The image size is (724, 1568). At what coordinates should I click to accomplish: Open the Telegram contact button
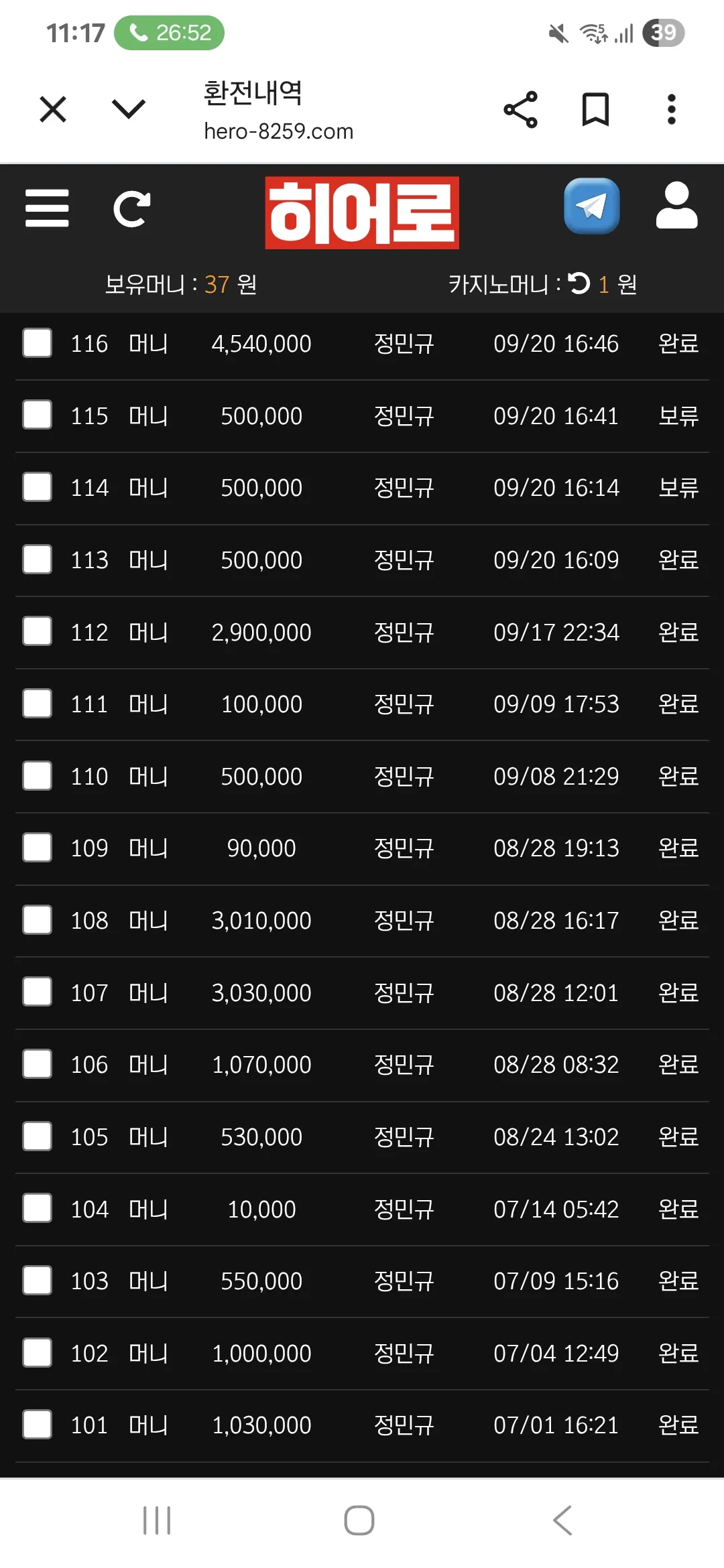pyautogui.click(x=591, y=206)
